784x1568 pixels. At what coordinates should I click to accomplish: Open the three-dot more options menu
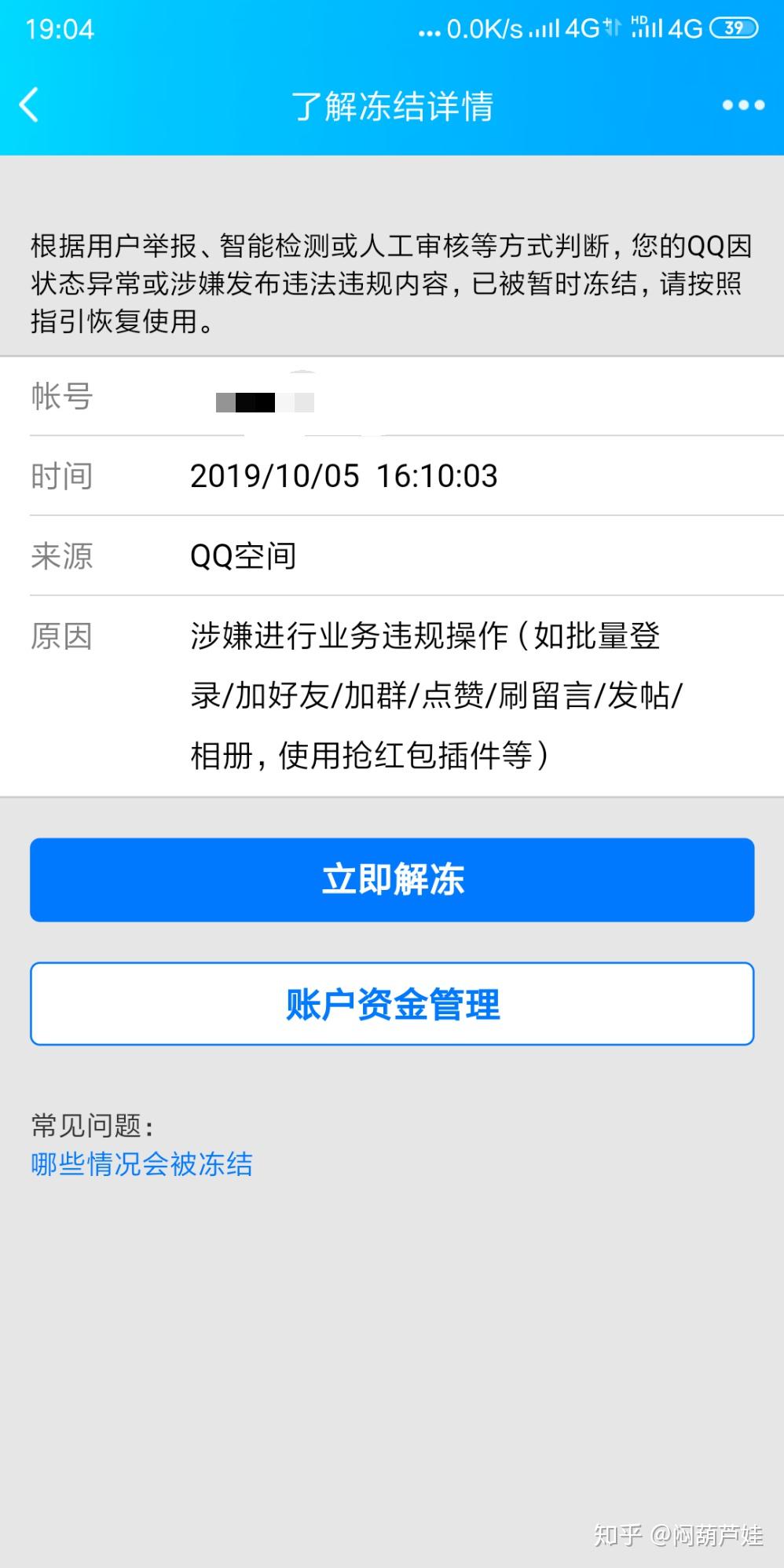[742, 105]
